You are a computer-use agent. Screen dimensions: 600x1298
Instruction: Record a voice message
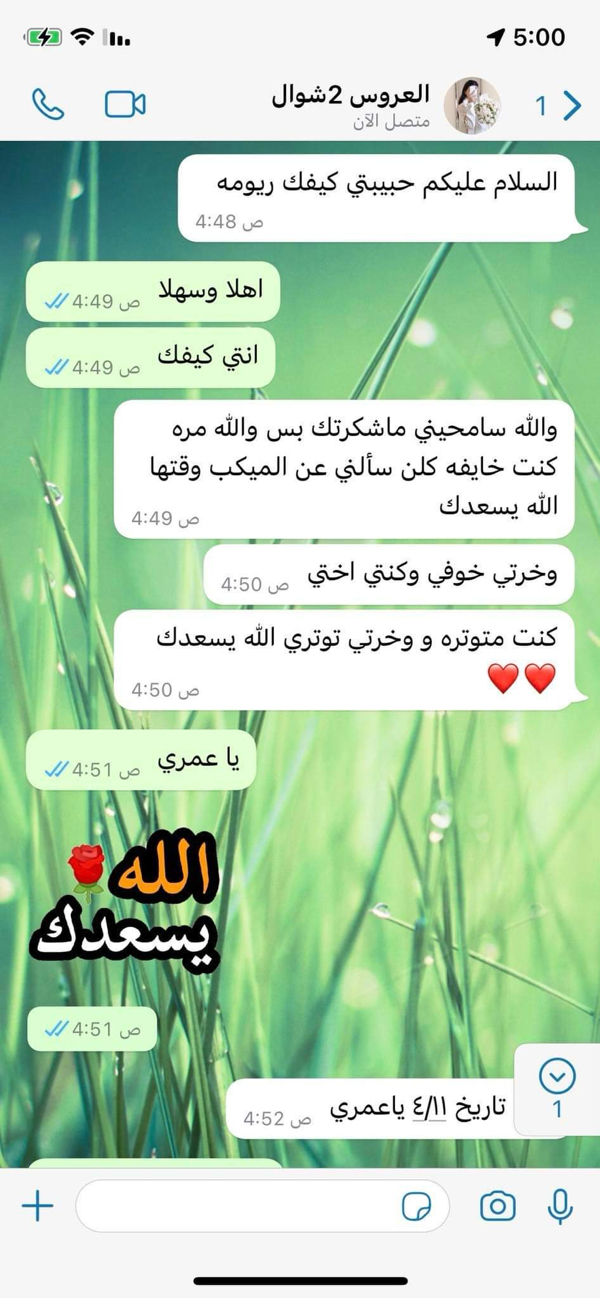coord(560,1206)
